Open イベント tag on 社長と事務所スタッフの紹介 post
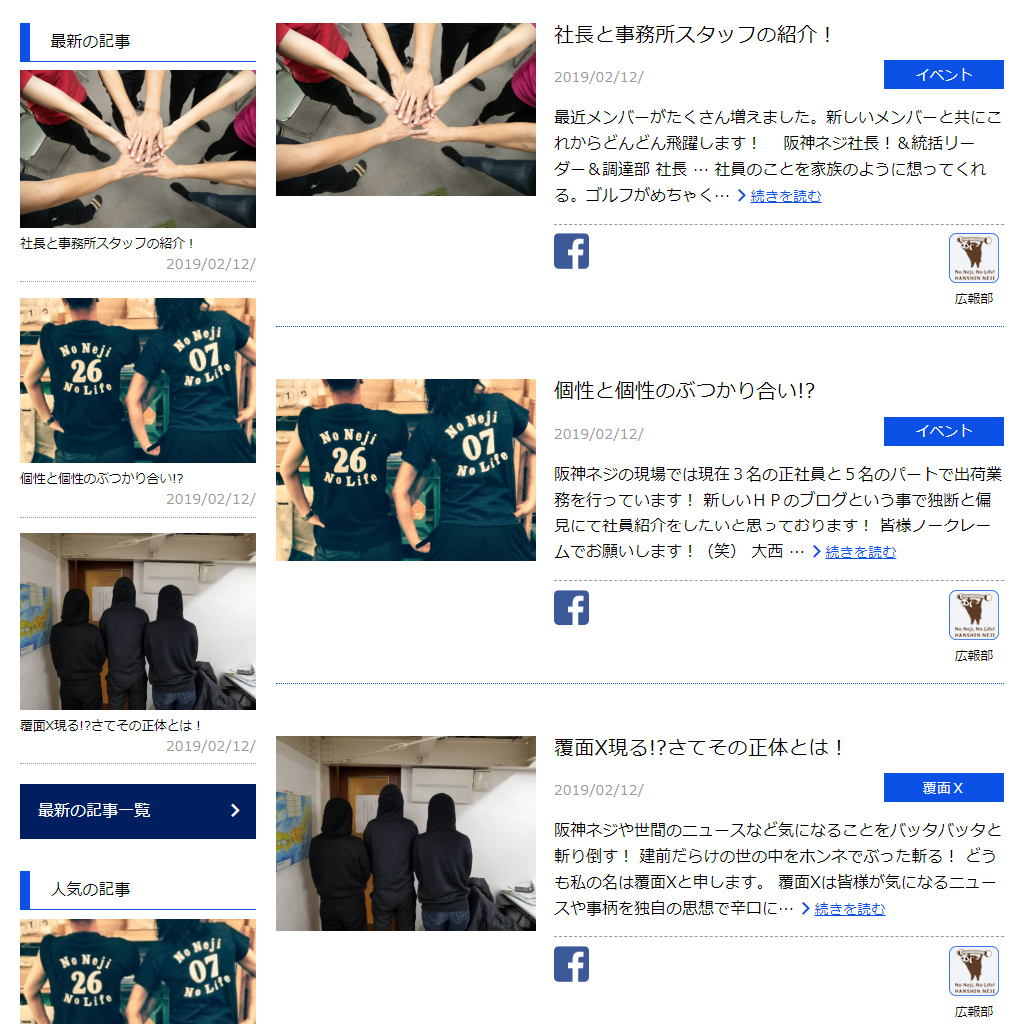The height and width of the screenshot is (1024, 1024). tap(943, 75)
